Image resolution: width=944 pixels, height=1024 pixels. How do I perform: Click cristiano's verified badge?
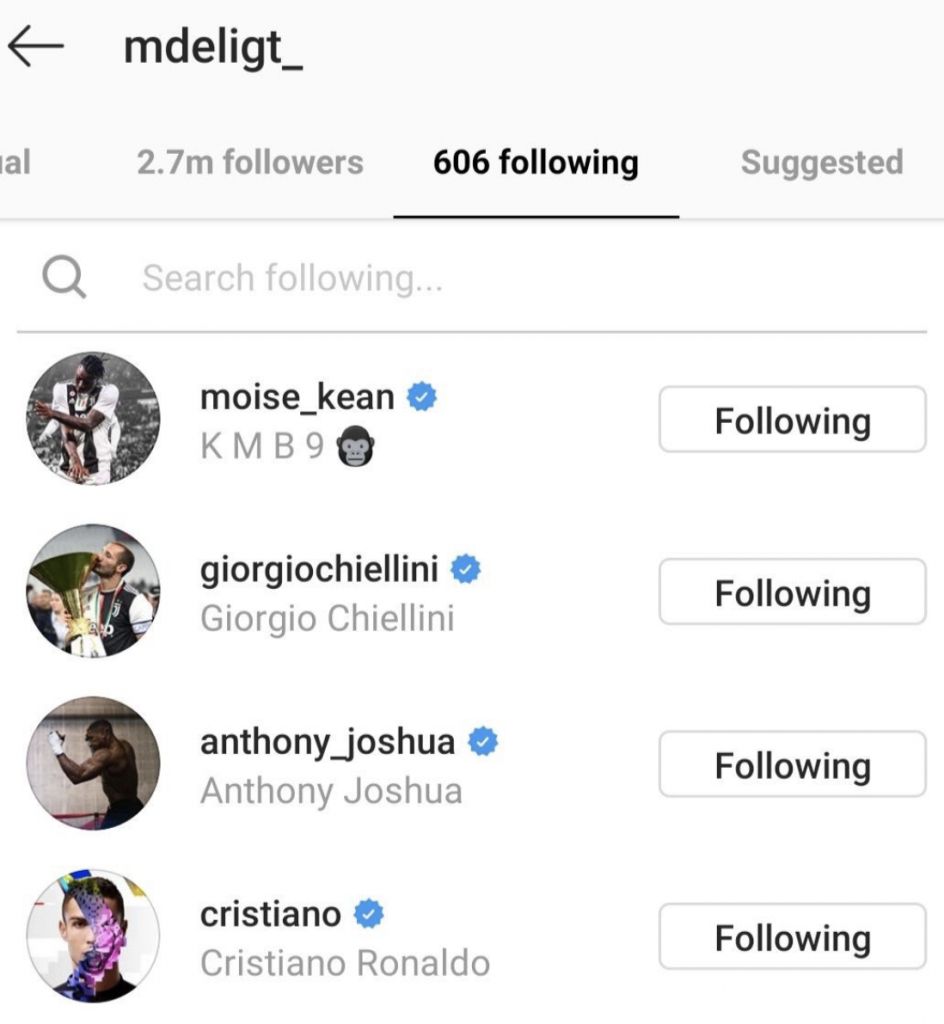(x=370, y=912)
